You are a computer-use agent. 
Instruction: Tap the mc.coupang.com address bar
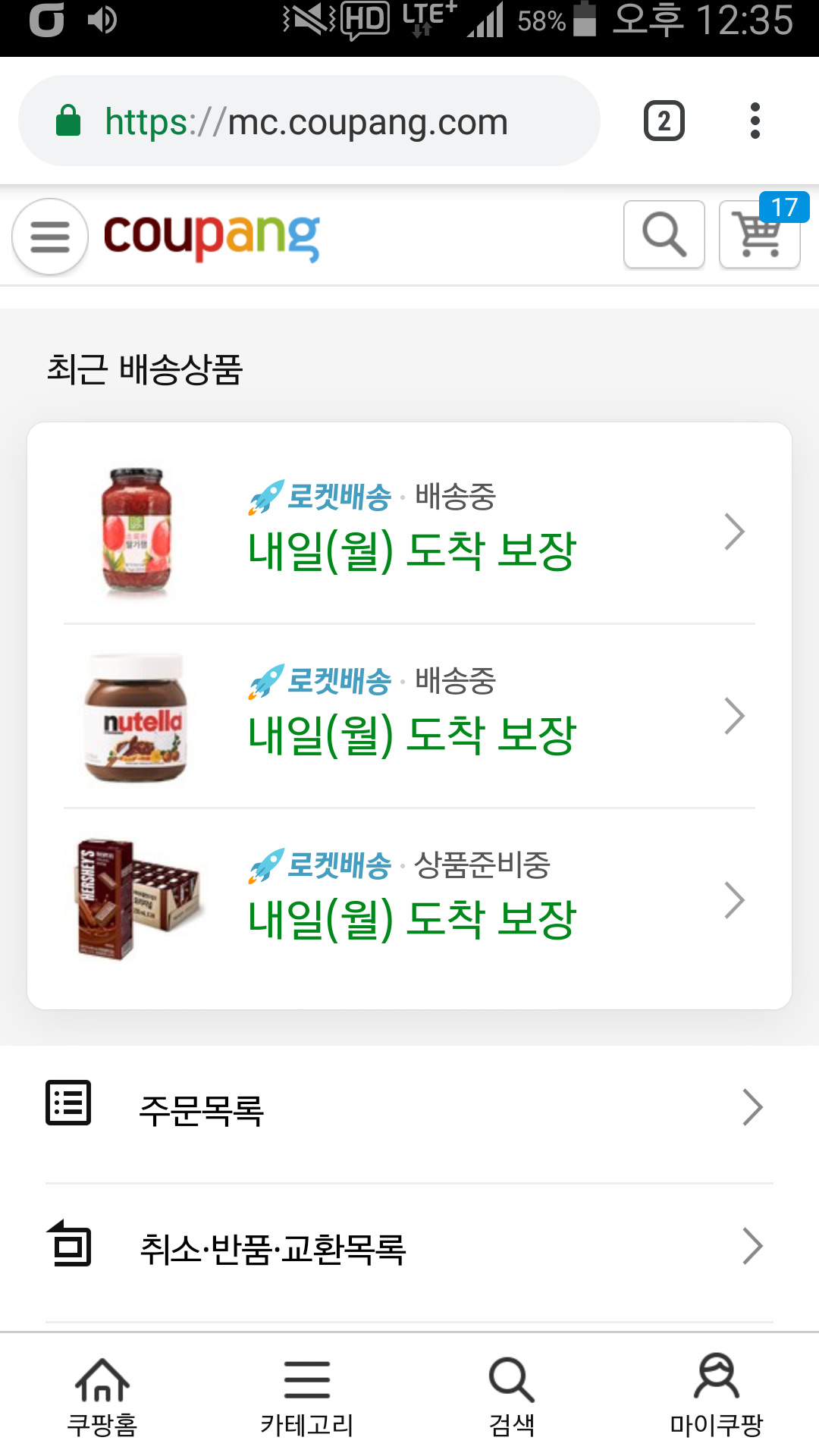pos(307,121)
